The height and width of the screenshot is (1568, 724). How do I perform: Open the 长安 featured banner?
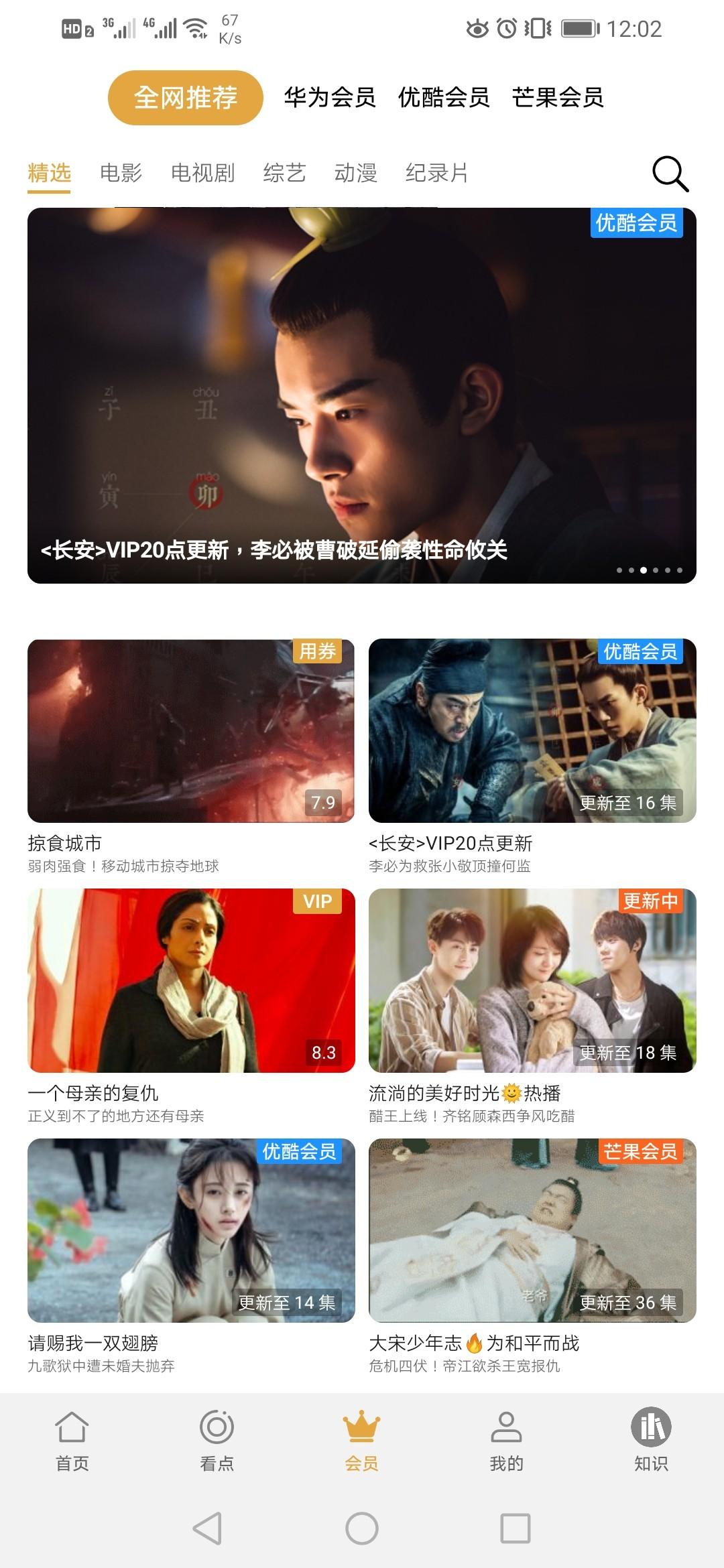tap(361, 395)
